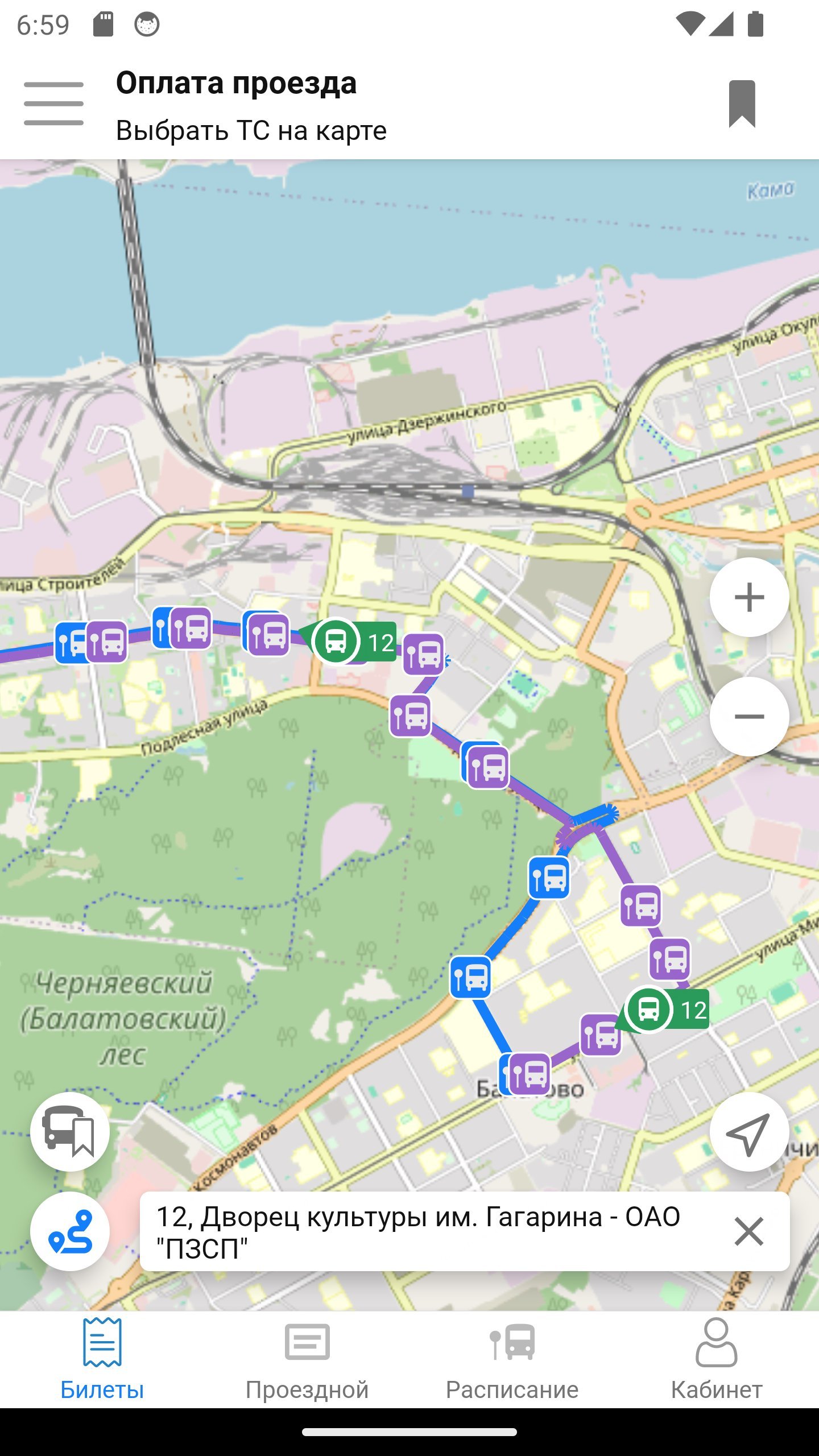
Task: Zoom out of the map
Action: (749, 716)
